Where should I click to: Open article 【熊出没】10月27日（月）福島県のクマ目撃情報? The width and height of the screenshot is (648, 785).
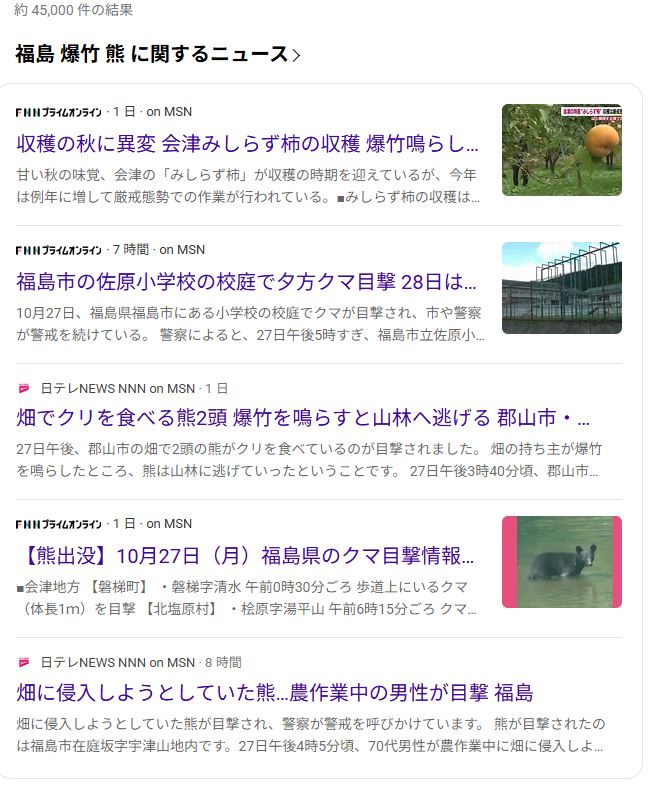(x=246, y=555)
